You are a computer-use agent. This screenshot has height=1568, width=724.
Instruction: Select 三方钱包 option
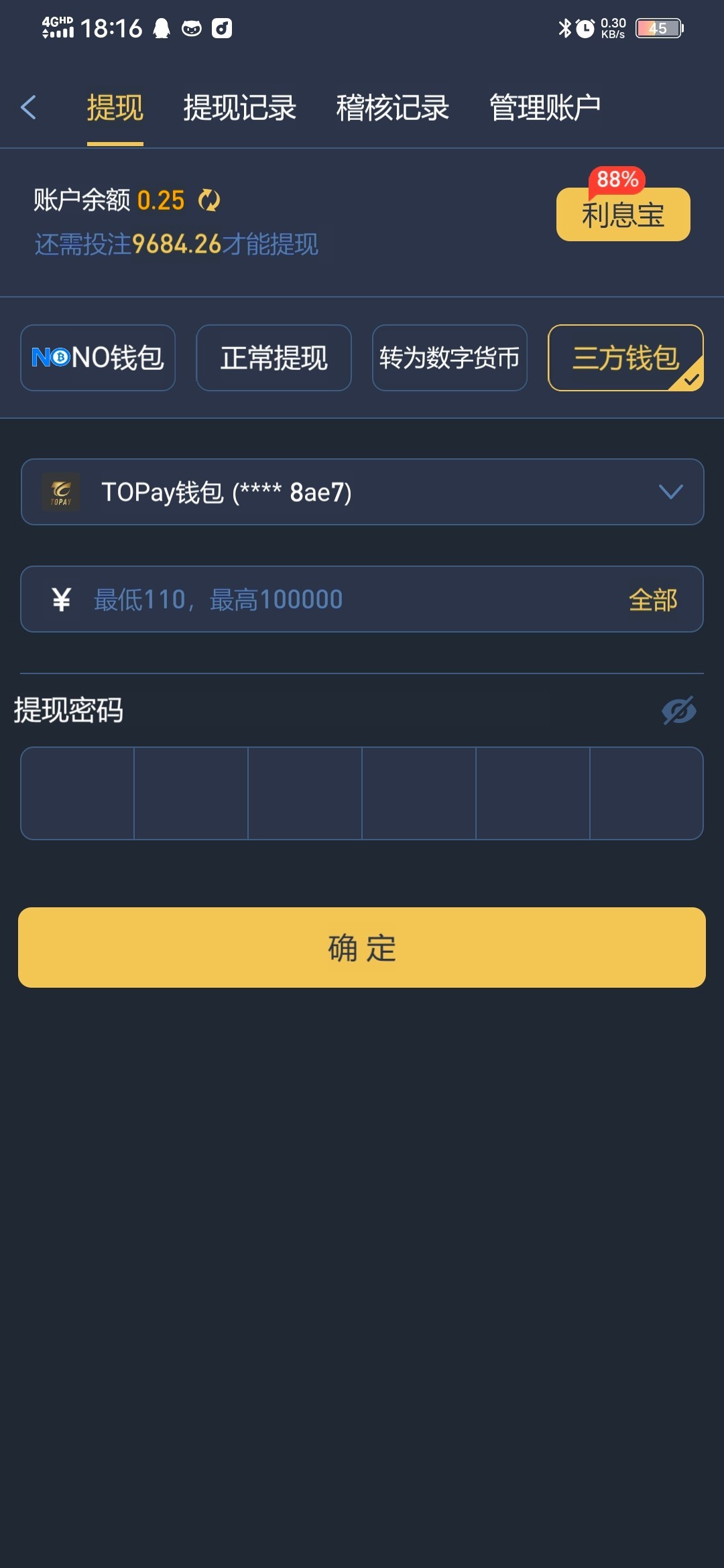(625, 358)
